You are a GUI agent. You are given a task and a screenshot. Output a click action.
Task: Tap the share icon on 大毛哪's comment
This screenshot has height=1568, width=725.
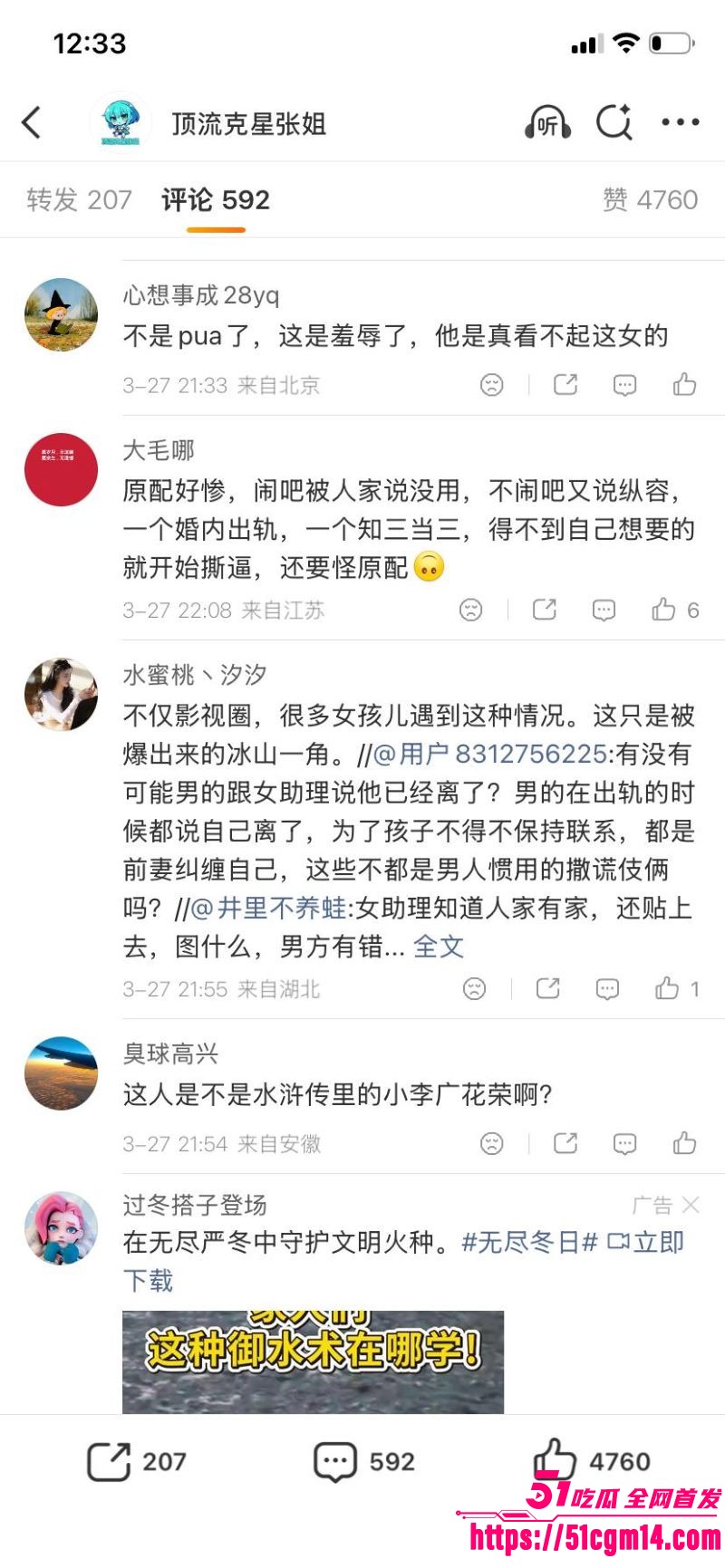(x=545, y=611)
